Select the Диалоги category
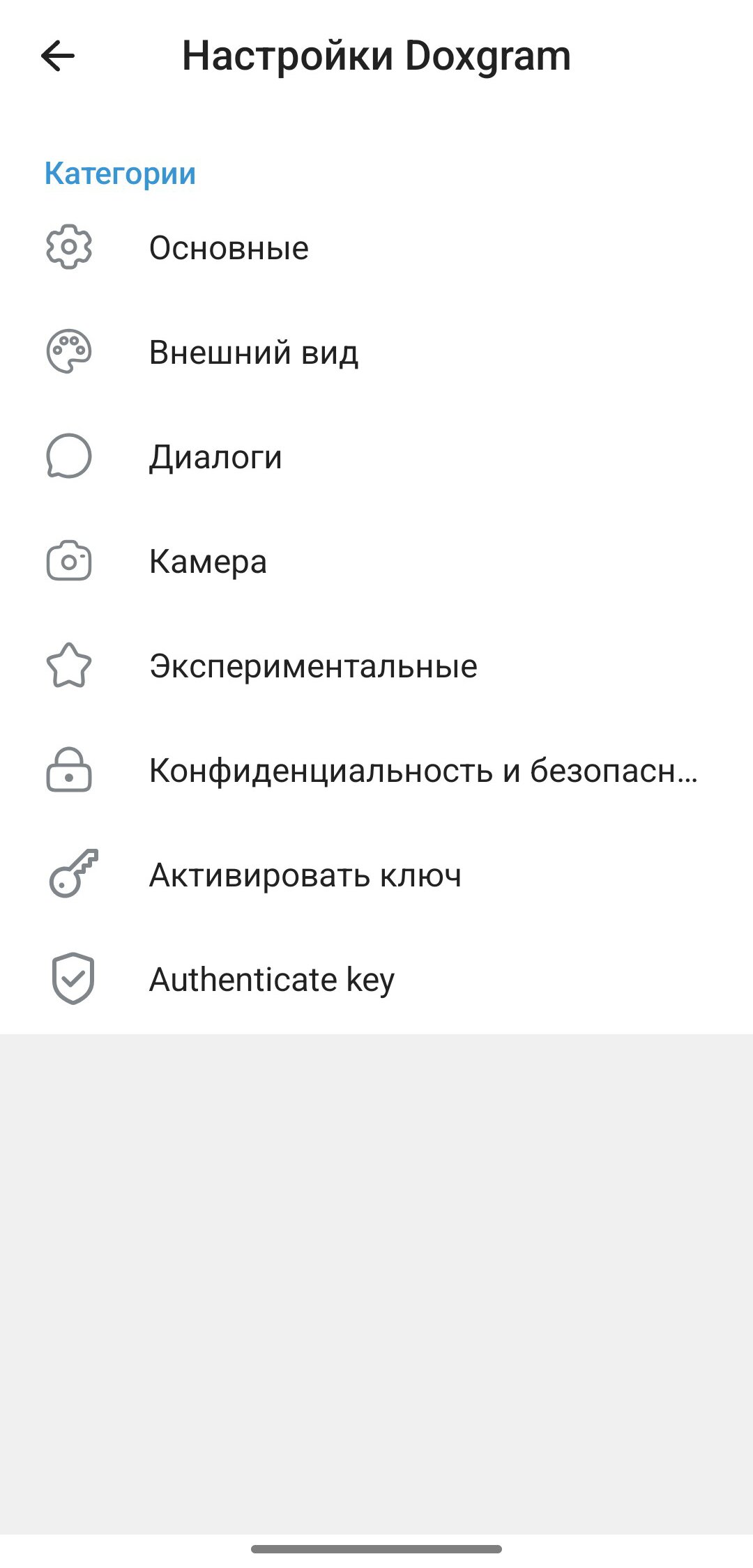Image resolution: width=753 pixels, height=1568 pixels. [x=376, y=456]
